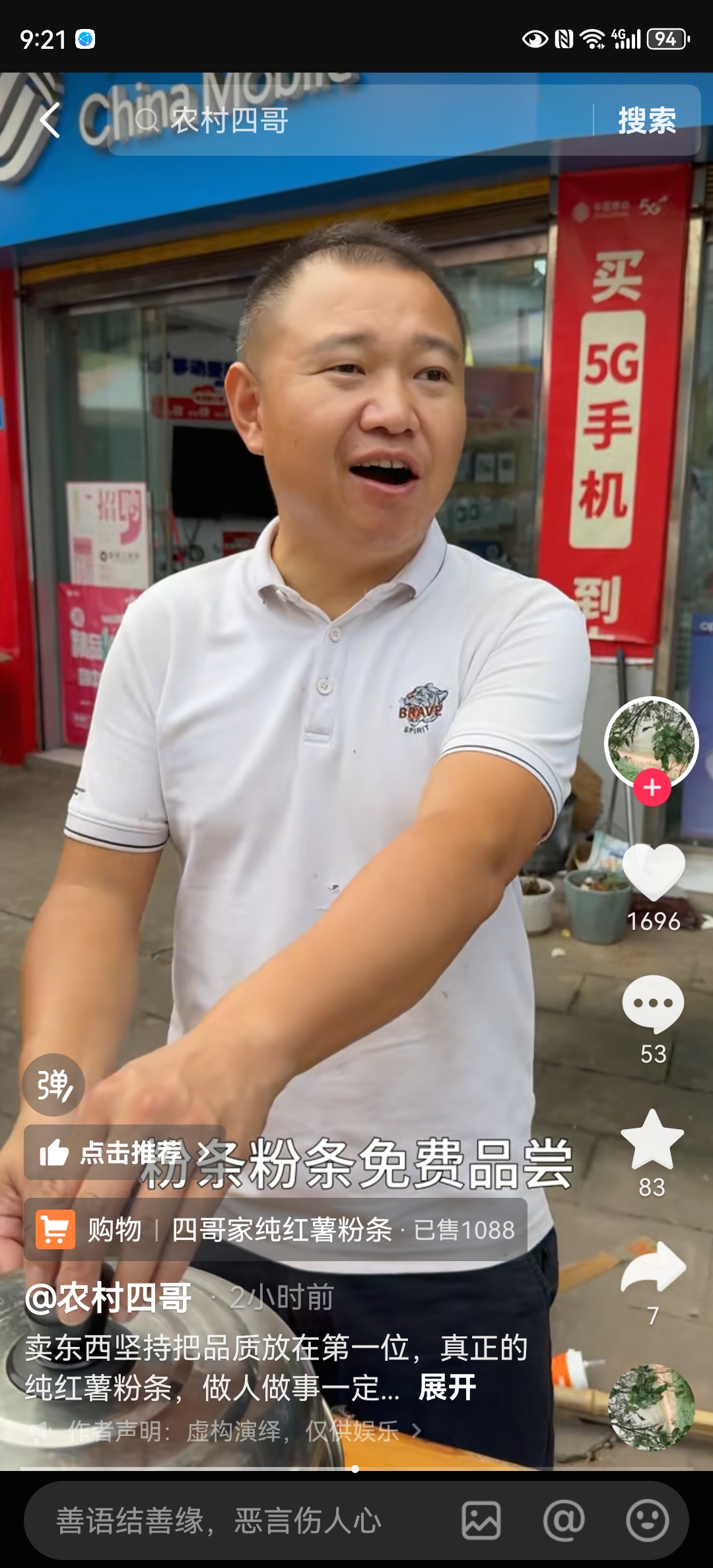713x1568 pixels.
Task: Open the comments bubble
Action: point(653,1003)
